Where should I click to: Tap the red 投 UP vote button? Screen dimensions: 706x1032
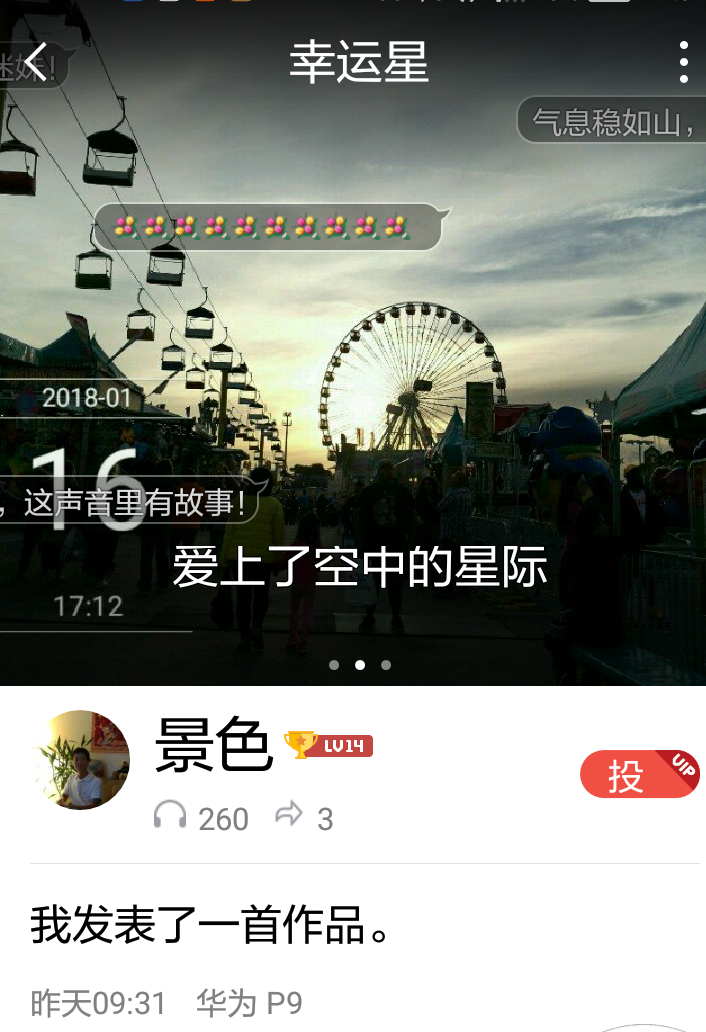click(x=639, y=774)
